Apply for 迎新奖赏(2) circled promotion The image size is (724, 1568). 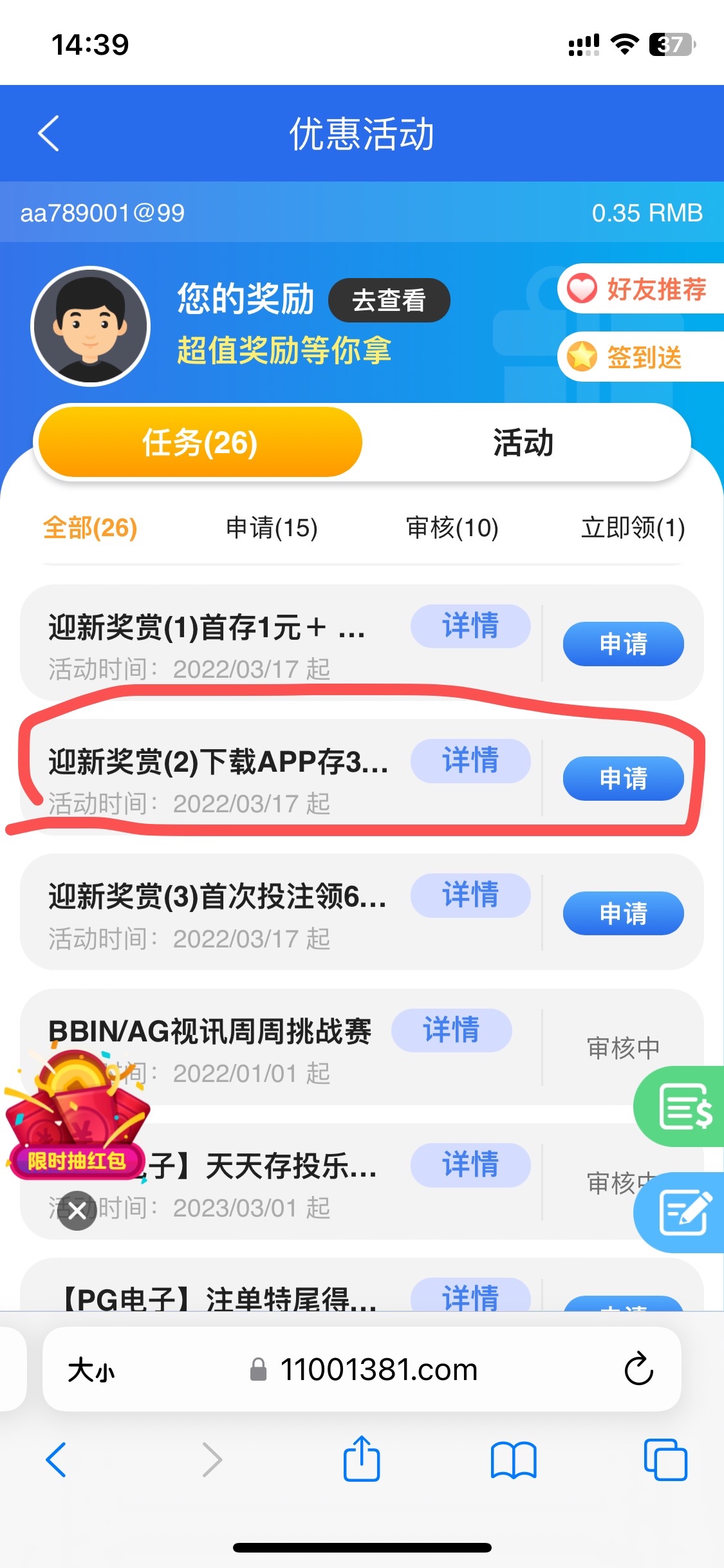pyautogui.click(x=623, y=779)
